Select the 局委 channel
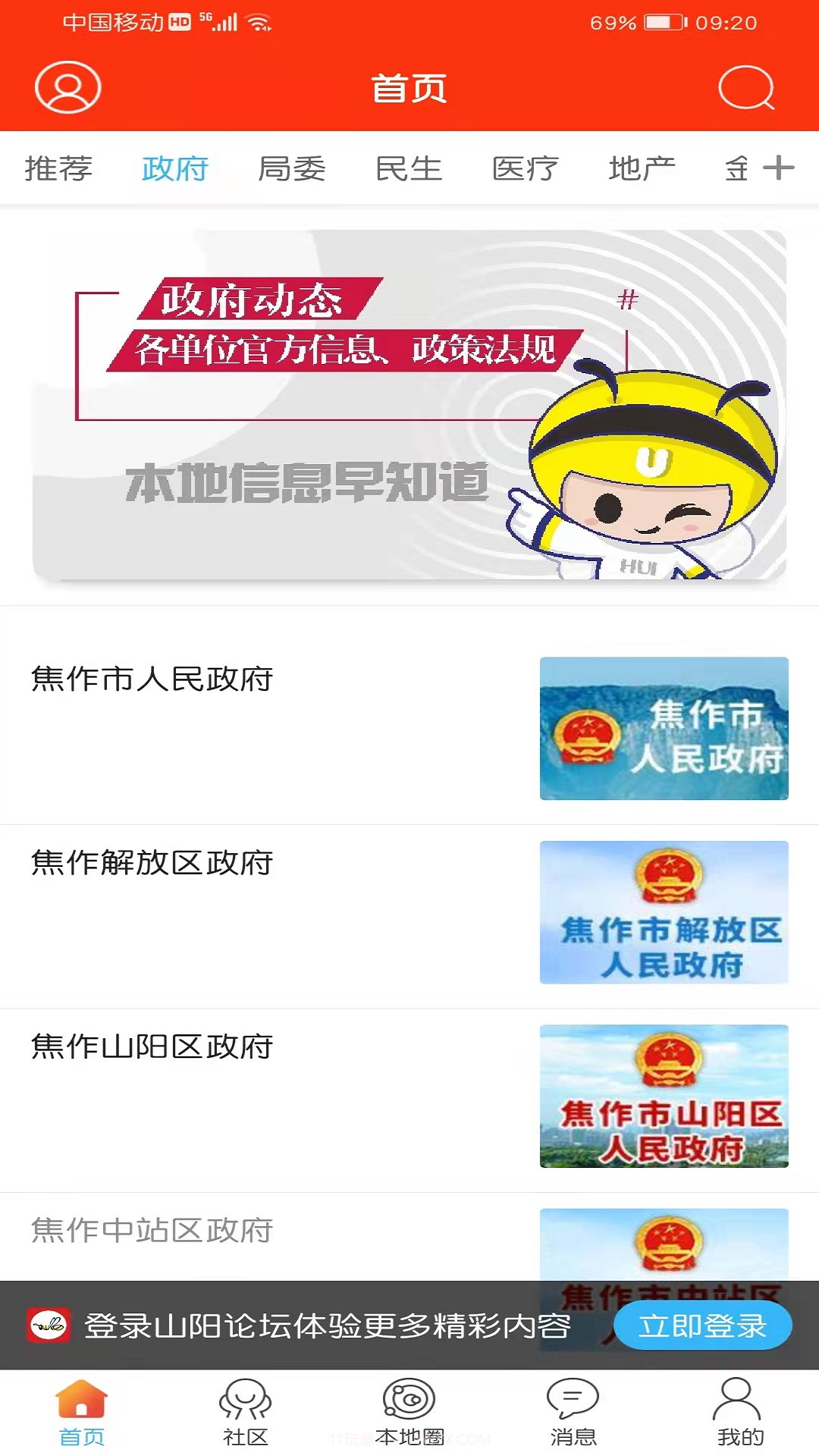Image resolution: width=819 pixels, height=1456 pixels. (293, 168)
